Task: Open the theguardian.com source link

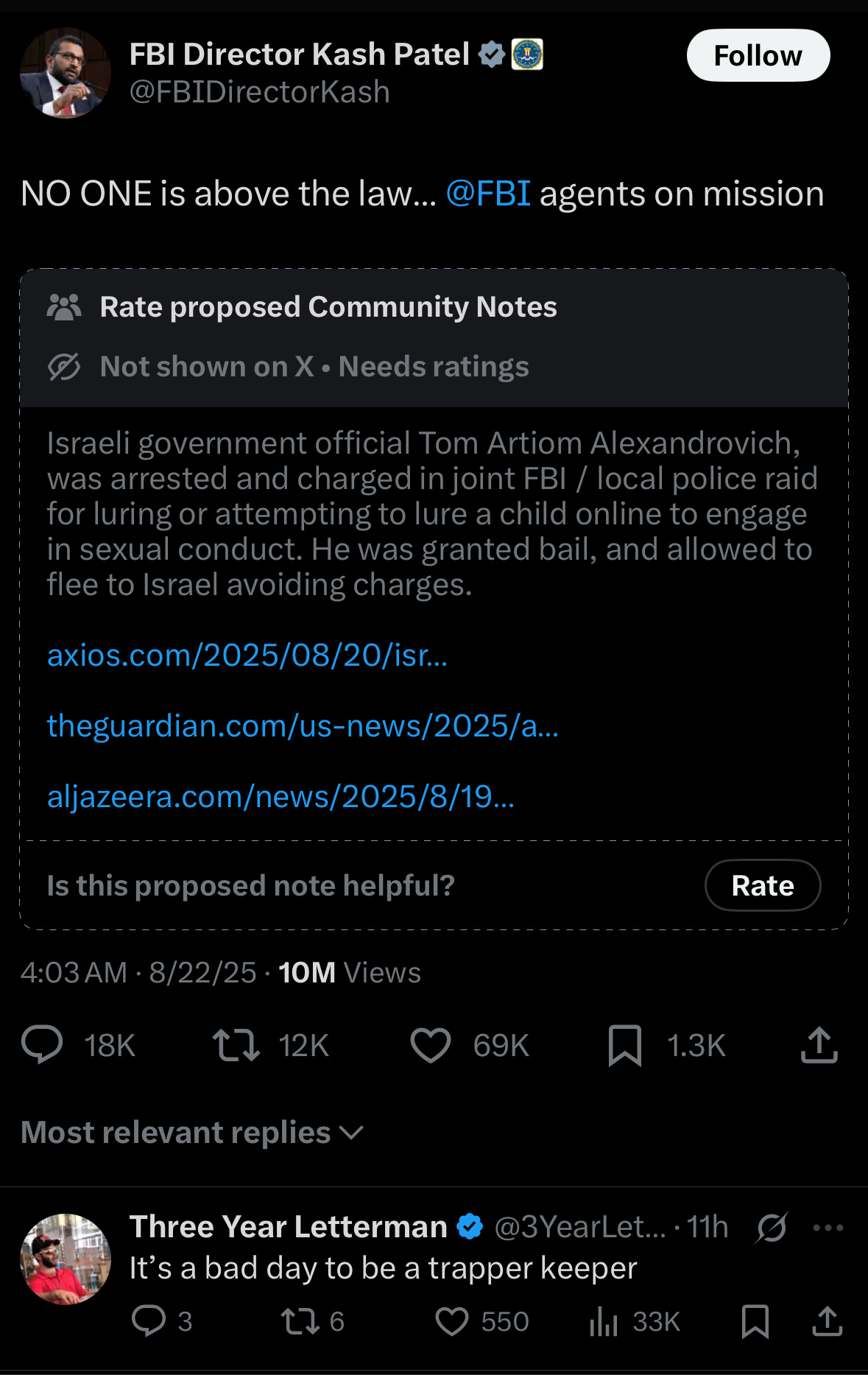Action: [303, 725]
